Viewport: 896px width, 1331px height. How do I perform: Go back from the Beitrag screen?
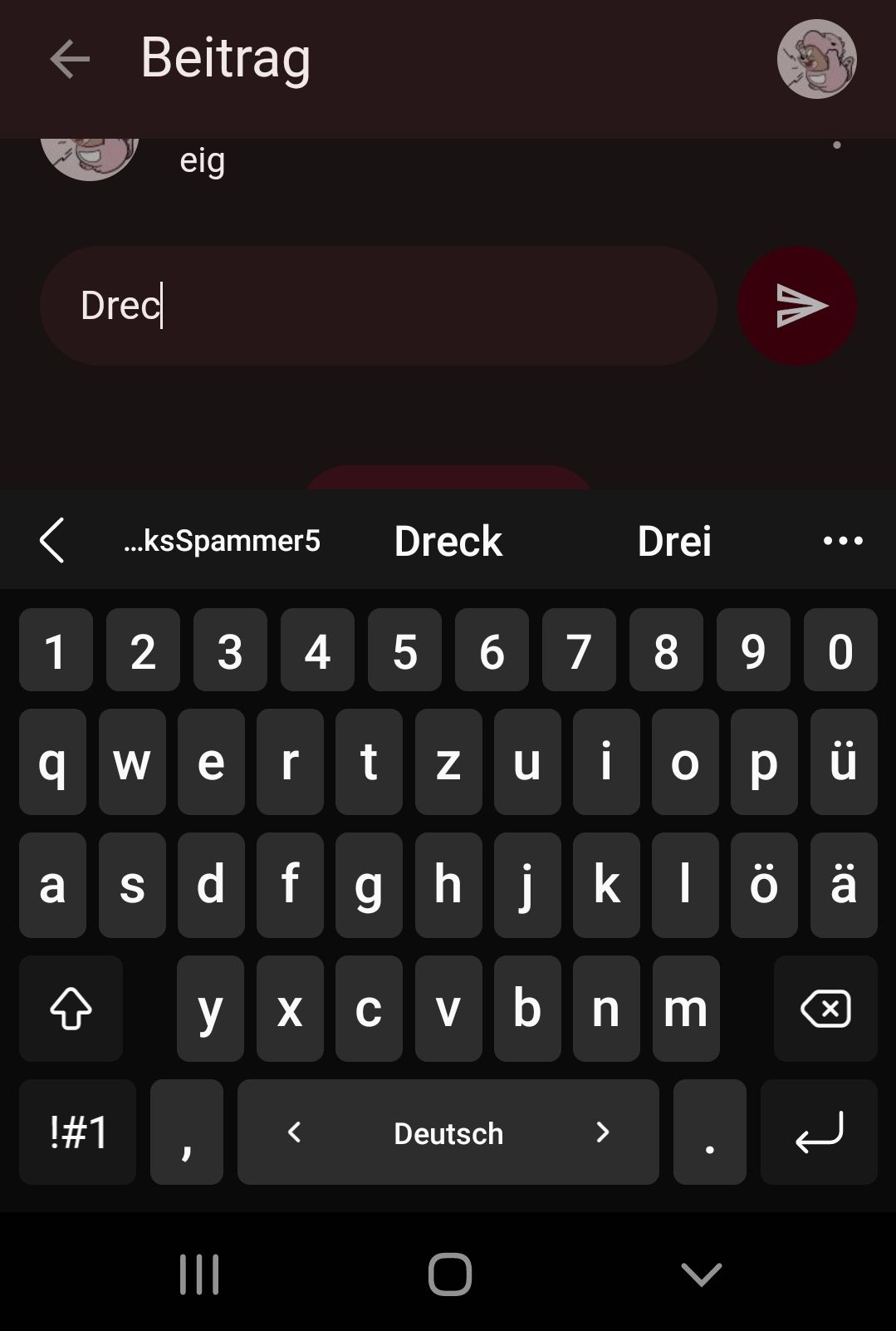coord(70,59)
